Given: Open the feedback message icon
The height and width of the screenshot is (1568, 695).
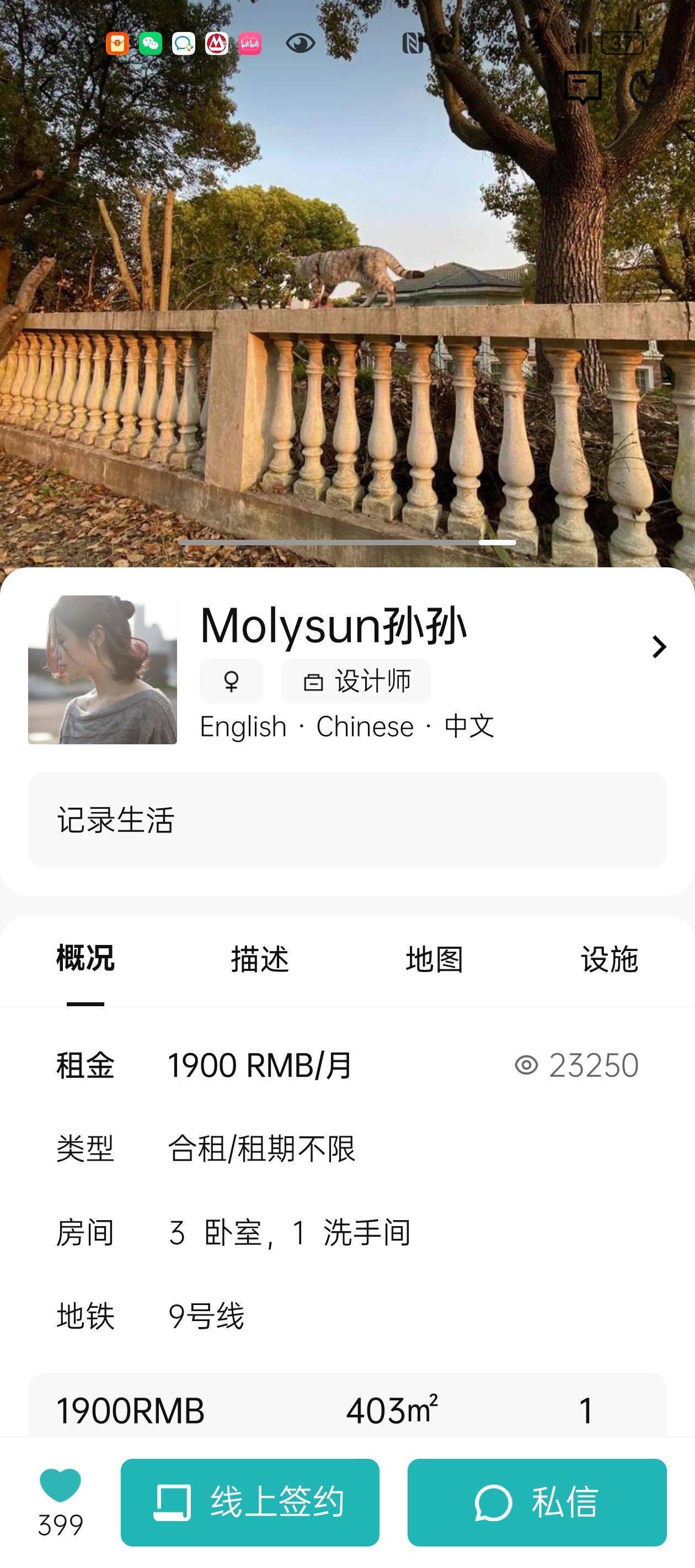Looking at the screenshot, I should [x=583, y=87].
